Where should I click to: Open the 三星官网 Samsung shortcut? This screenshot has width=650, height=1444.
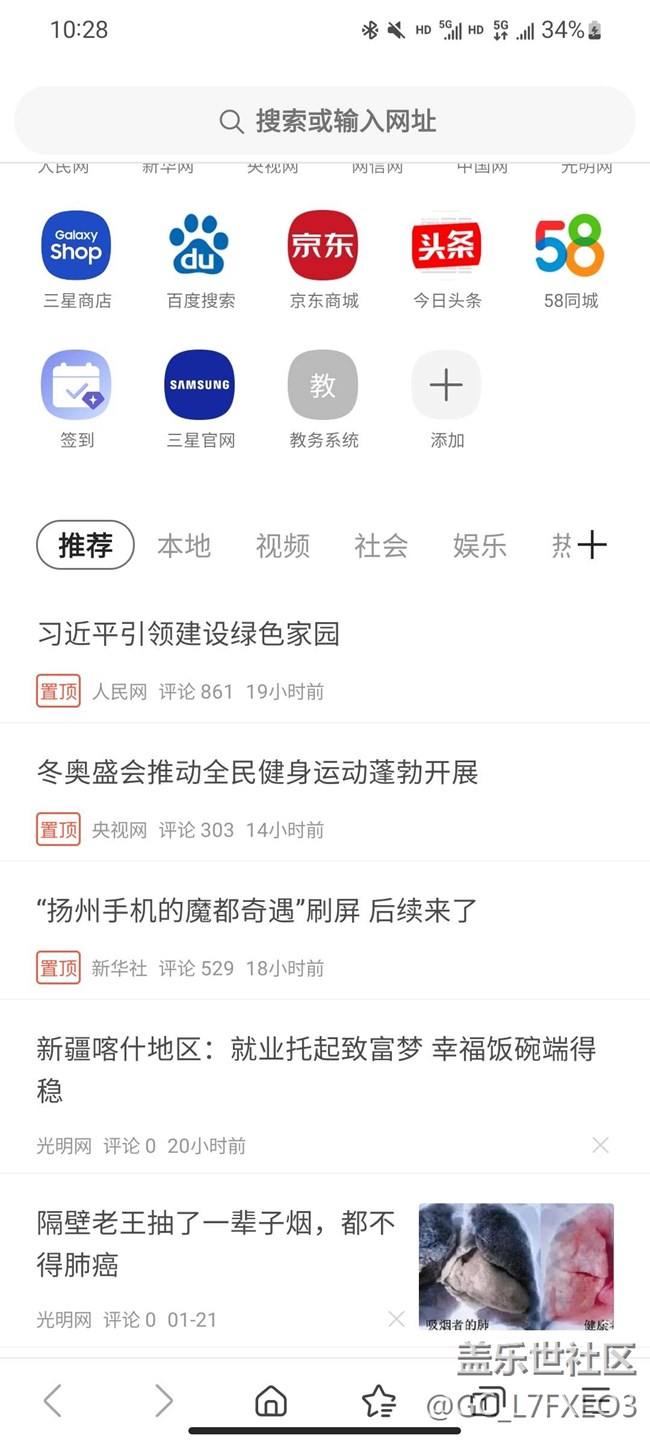click(x=200, y=385)
